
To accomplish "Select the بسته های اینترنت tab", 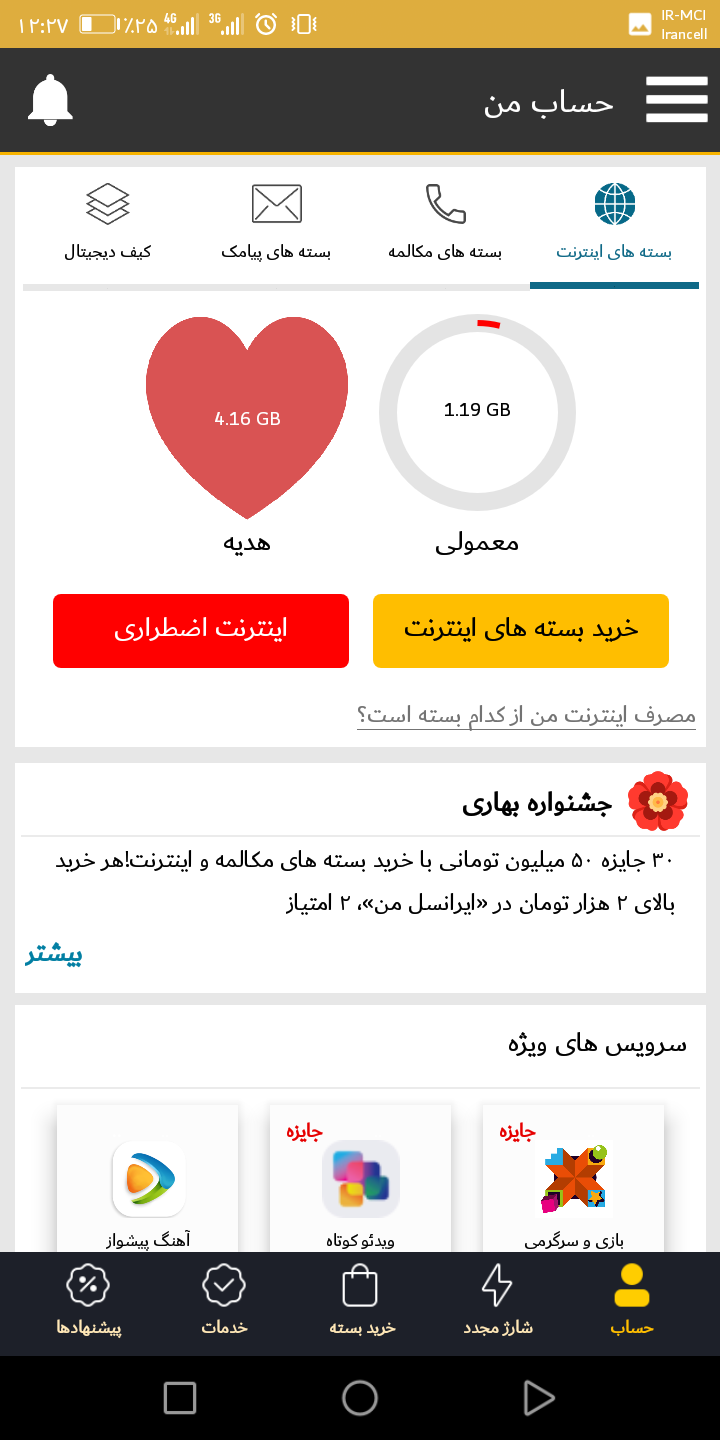I will tap(614, 224).
